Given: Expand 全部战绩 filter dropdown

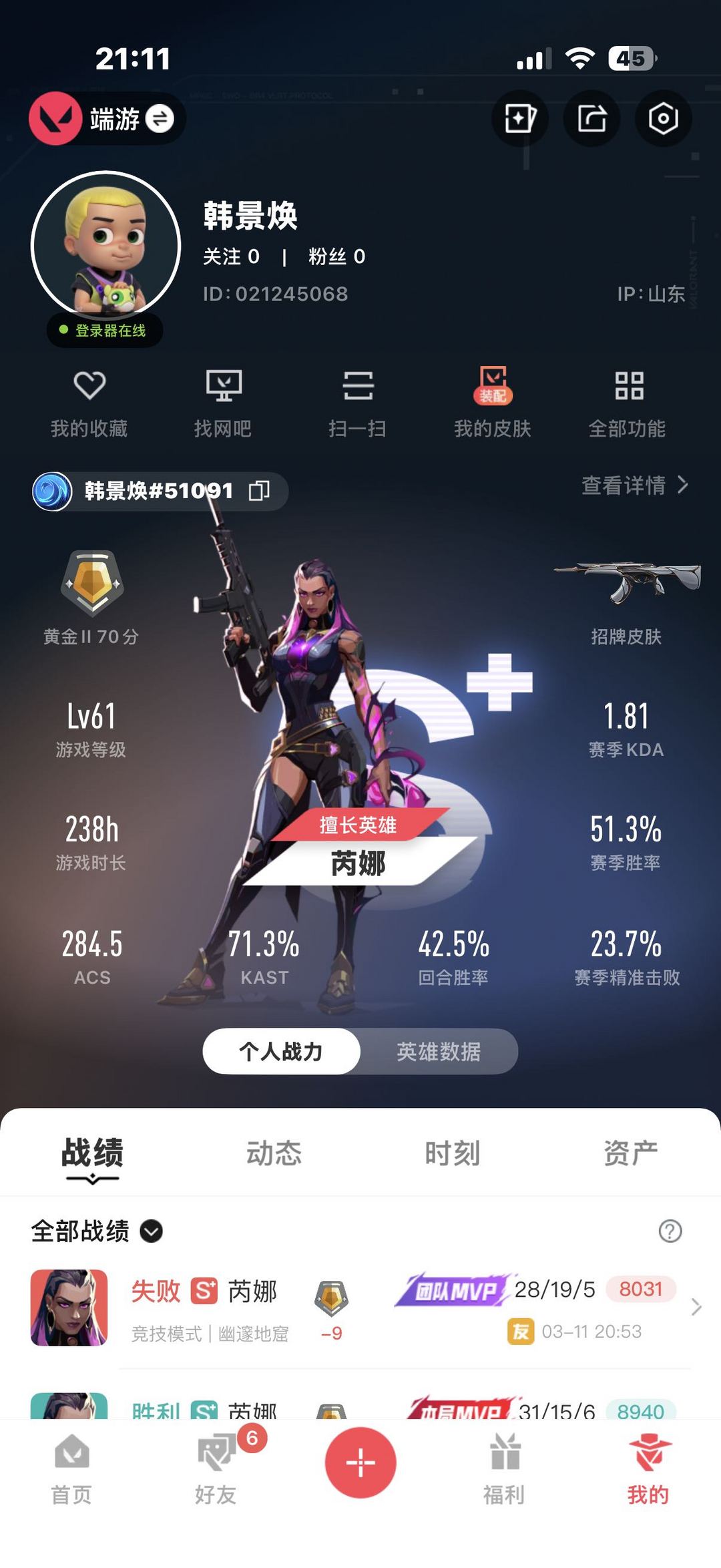Looking at the screenshot, I should tap(152, 1231).
